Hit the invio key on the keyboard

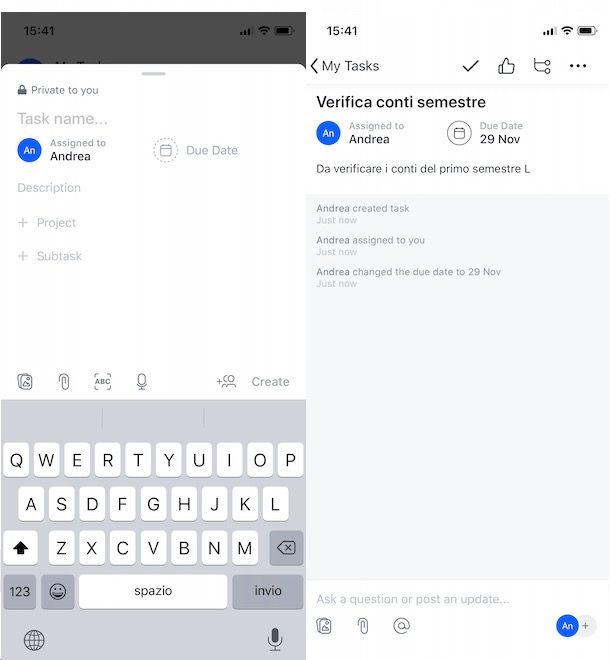(267, 591)
